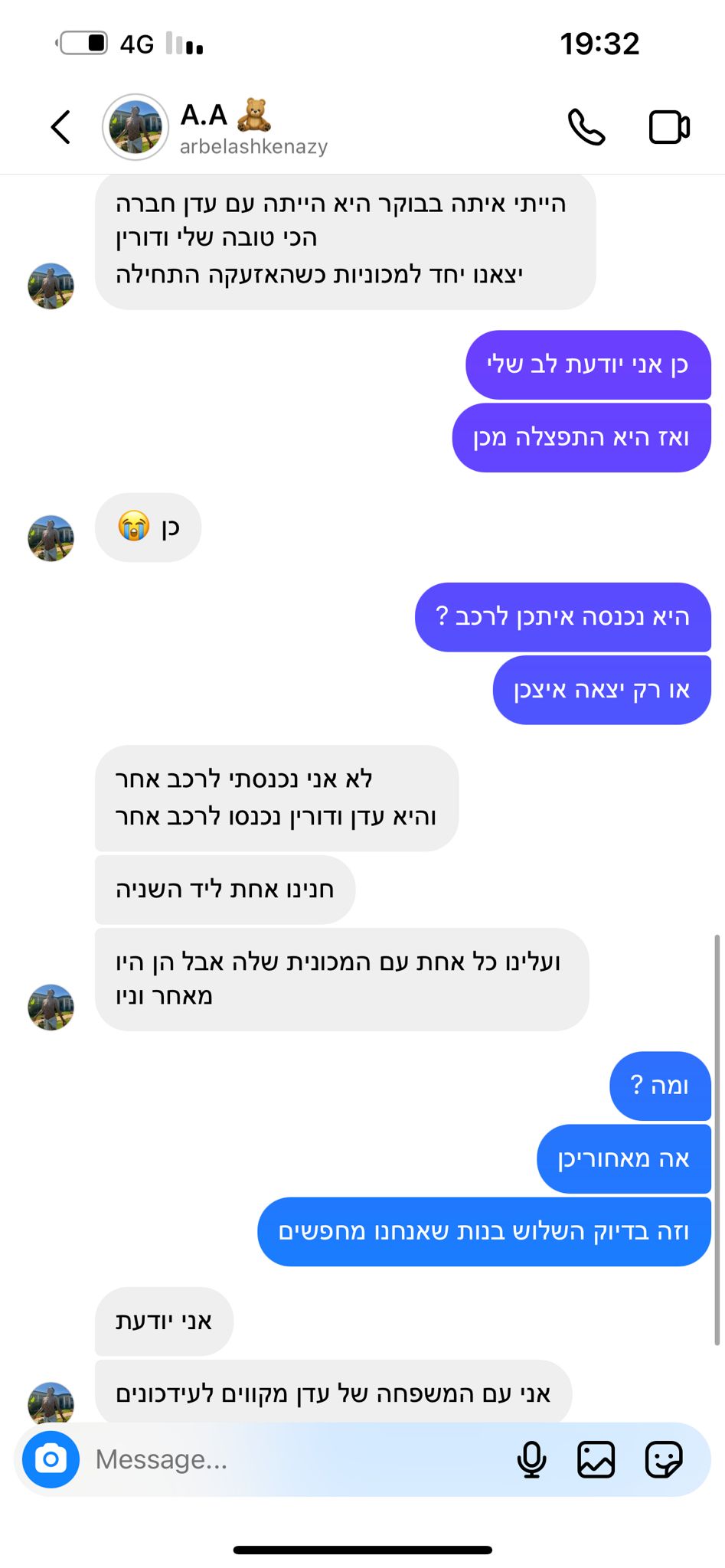Focus the Message text field
725x1568 pixels.
tap(291, 1459)
